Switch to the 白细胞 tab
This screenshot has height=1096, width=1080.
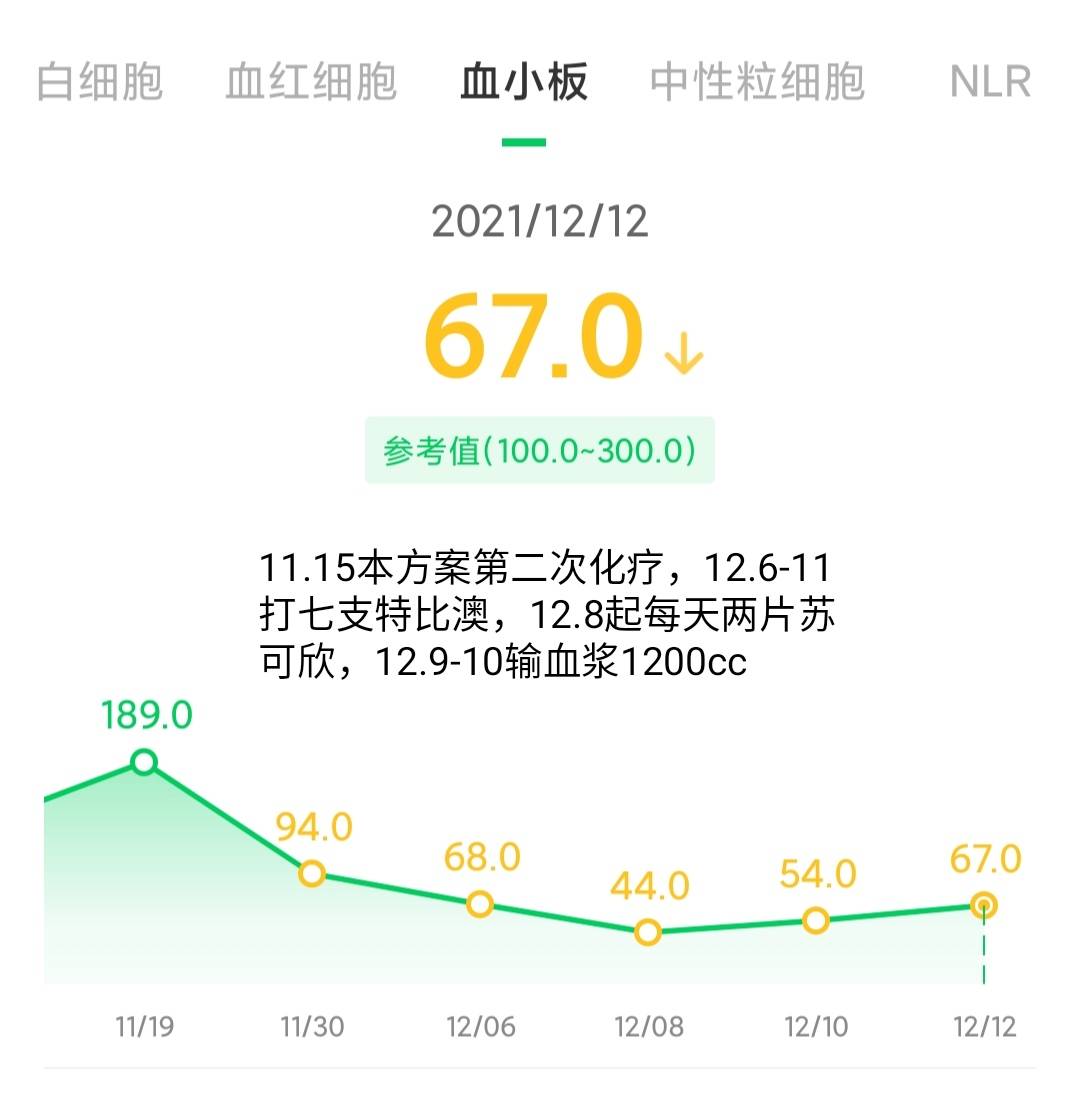pos(100,82)
